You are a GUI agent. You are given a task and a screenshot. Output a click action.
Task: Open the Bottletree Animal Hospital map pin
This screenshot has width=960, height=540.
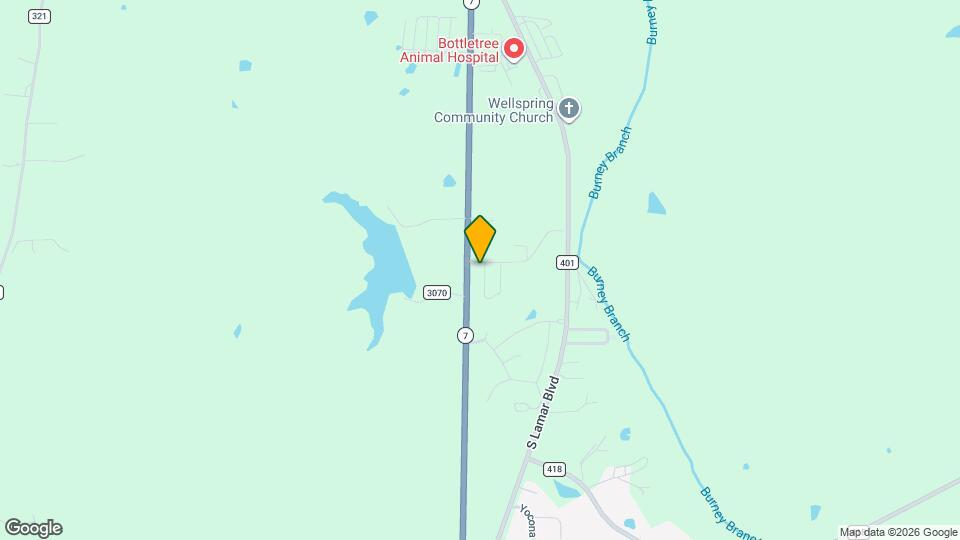tap(514, 48)
